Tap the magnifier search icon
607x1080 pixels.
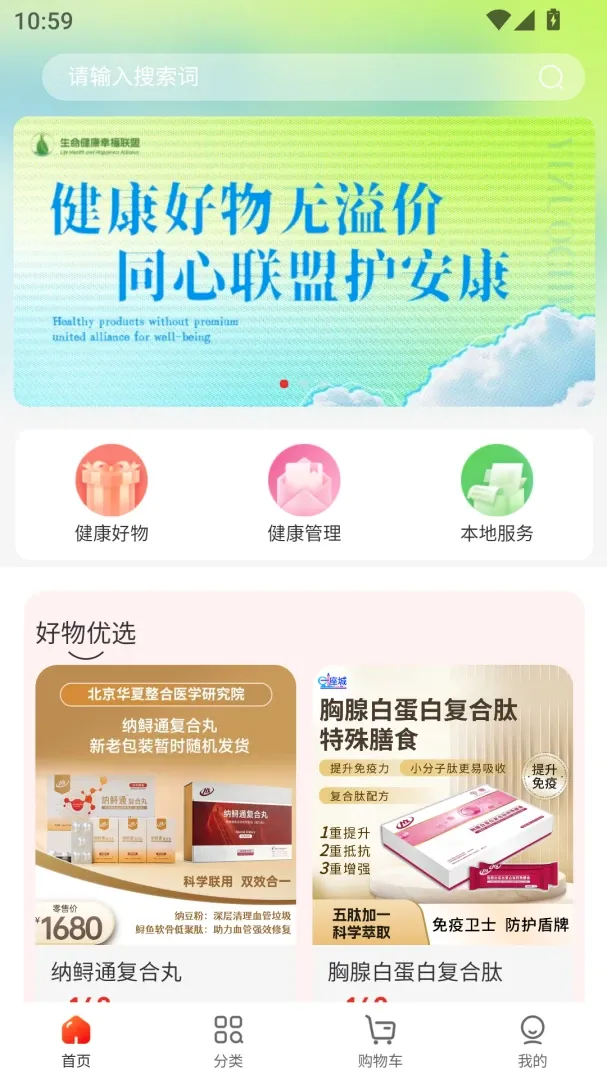(x=551, y=77)
